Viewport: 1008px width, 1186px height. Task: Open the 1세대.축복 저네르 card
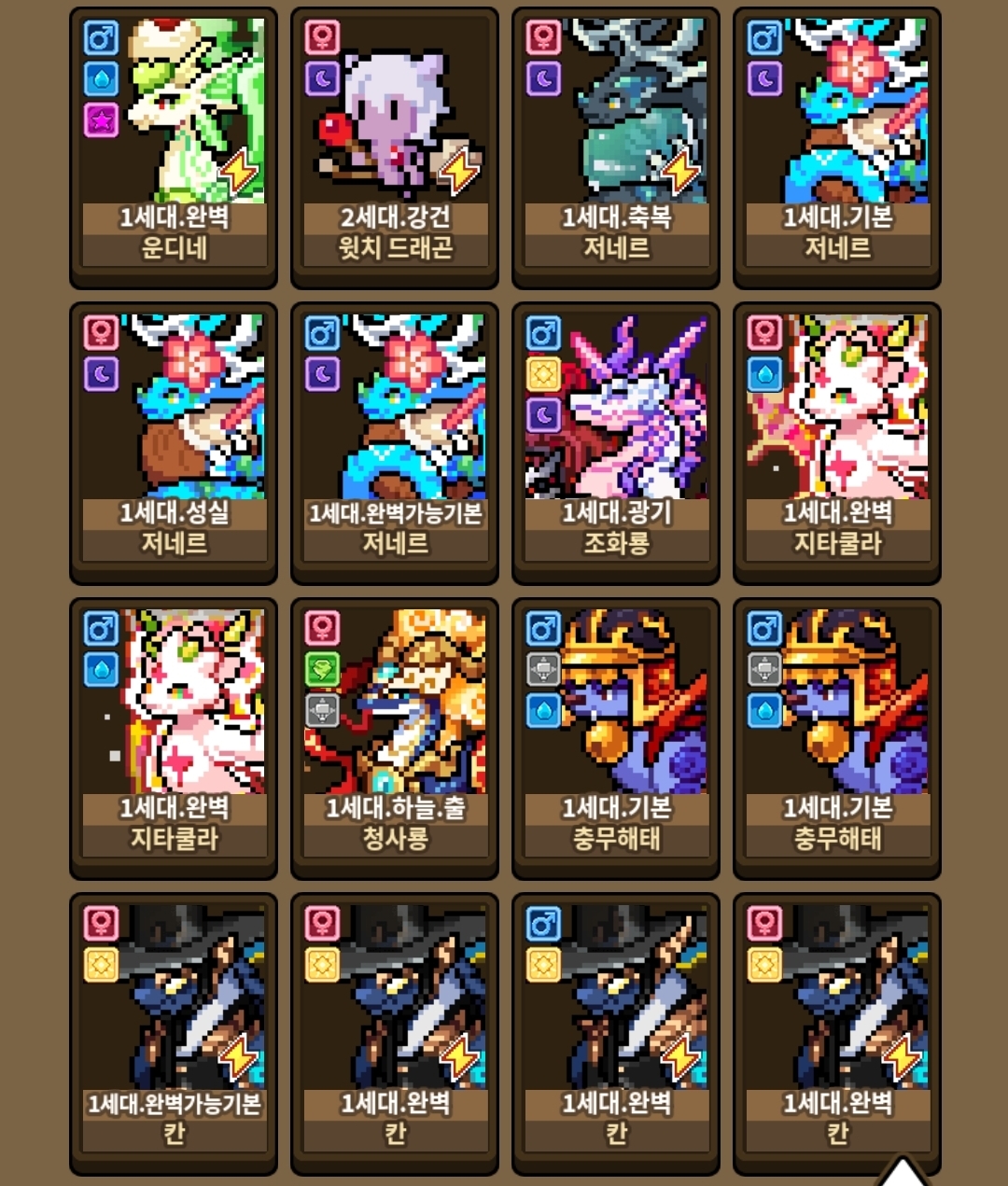[x=616, y=147]
